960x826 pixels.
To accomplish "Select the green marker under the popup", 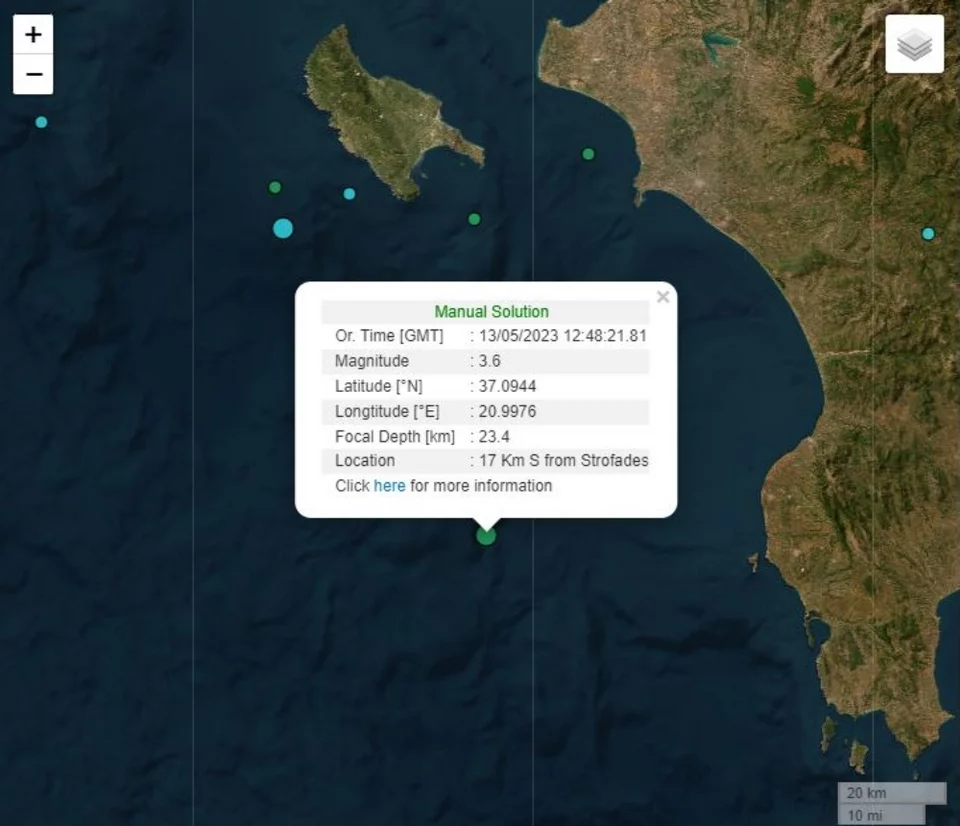I will coord(486,536).
